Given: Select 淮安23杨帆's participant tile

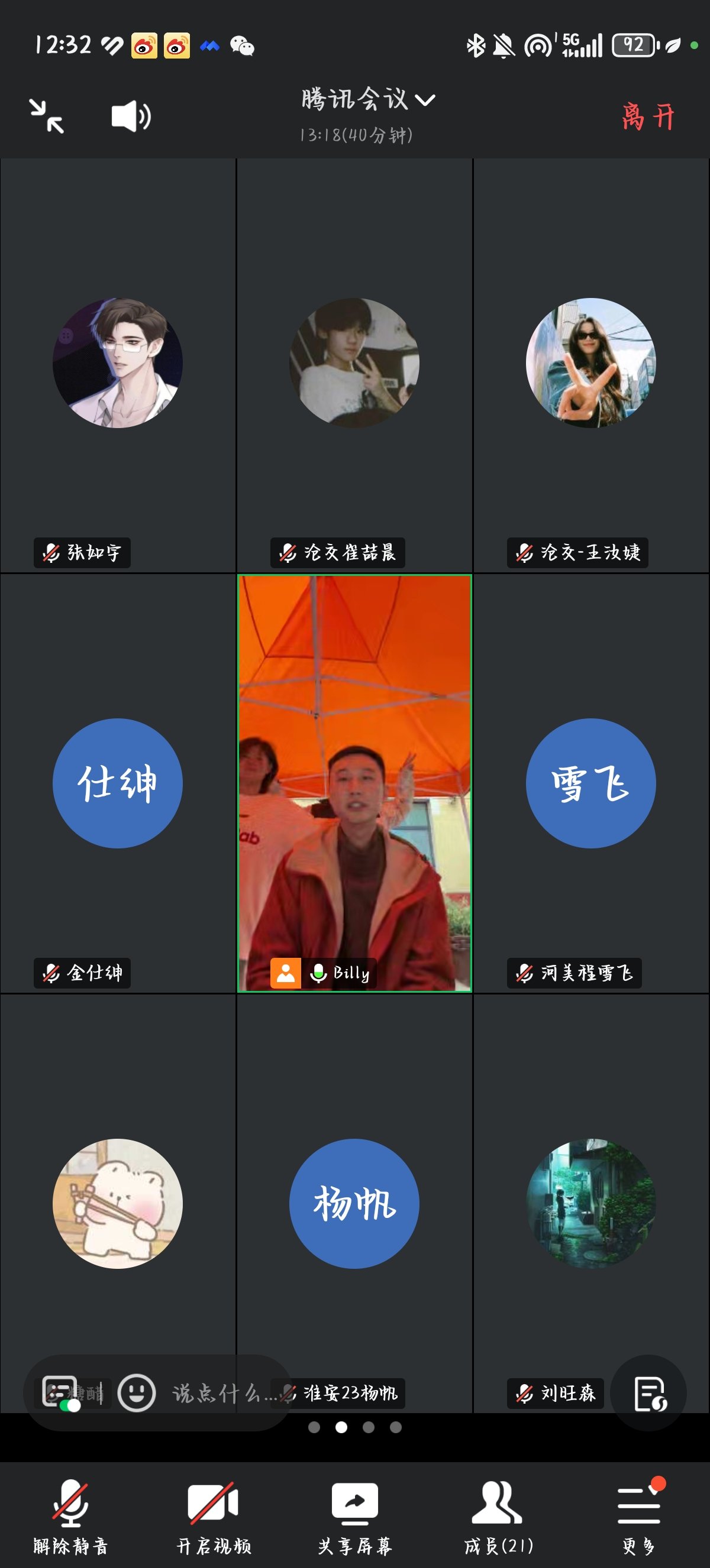Looking at the screenshot, I should [x=354, y=1202].
